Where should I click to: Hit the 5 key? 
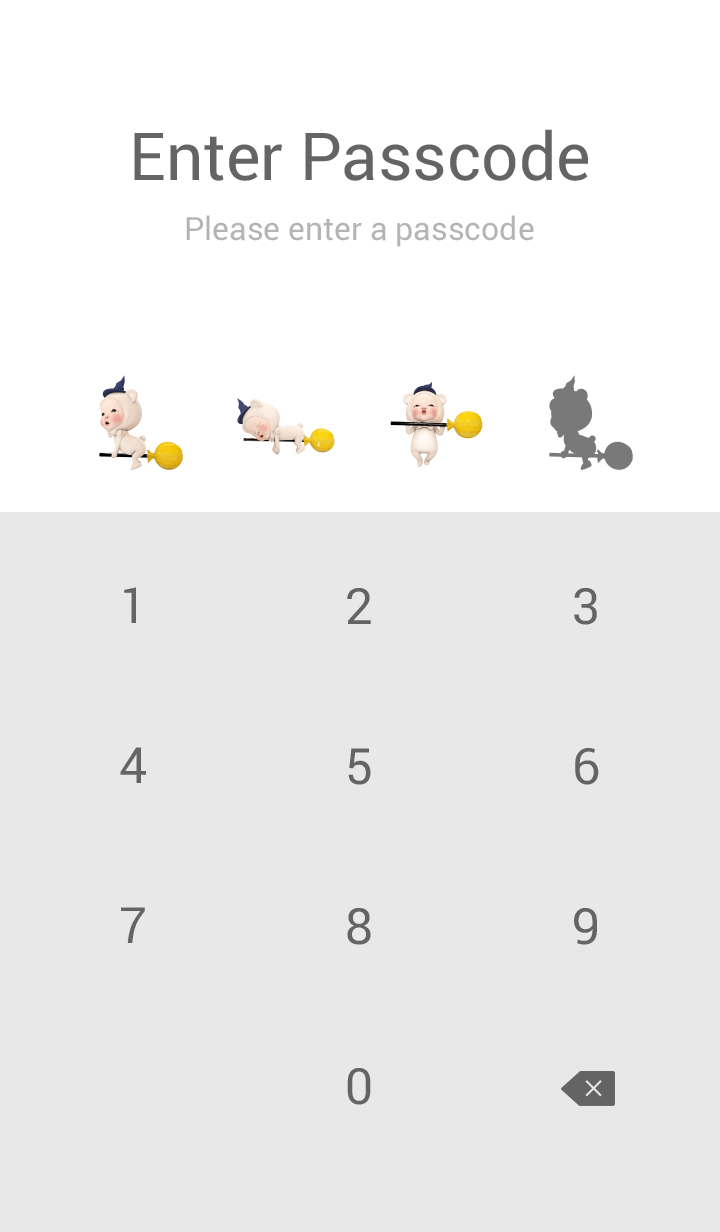click(x=359, y=766)
